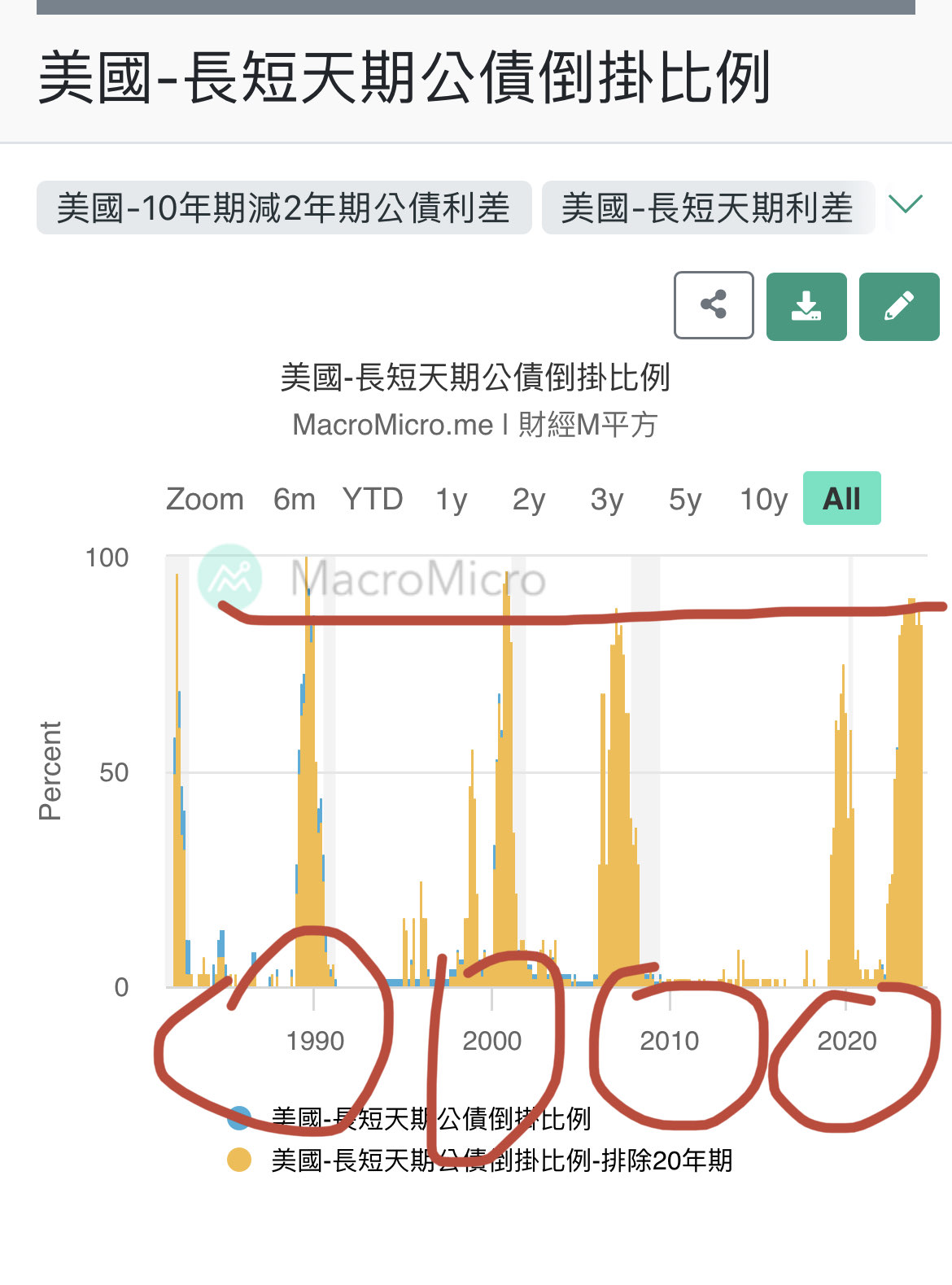The width and height of the screenshot is (952, 1285).
Task: Toggle 美國-長短天期公債倒掛比例 blue legend series
Action: pyautogui.click(x=431, y=1119)
